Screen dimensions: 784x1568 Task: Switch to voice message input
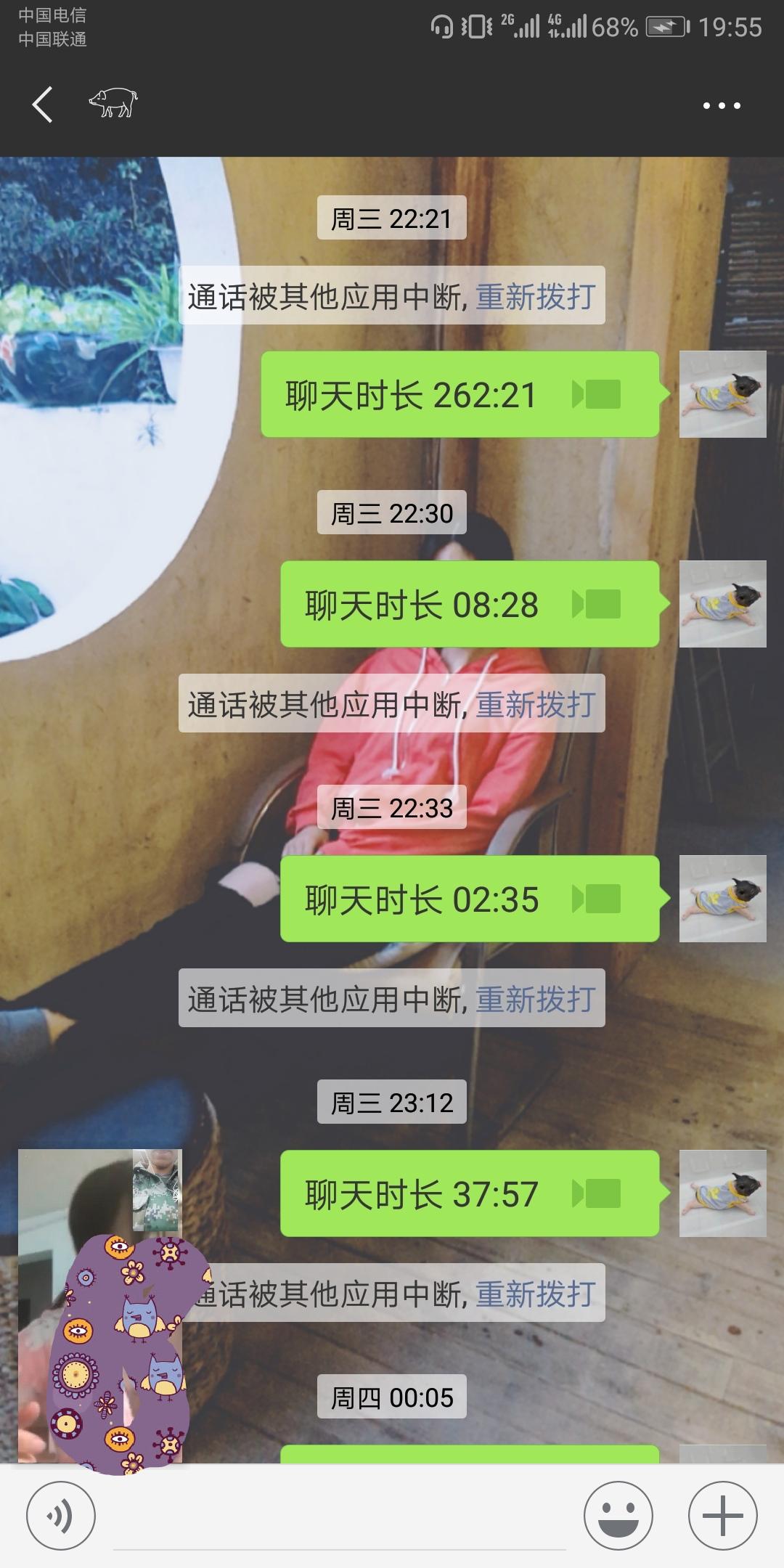pos(61,1516)
